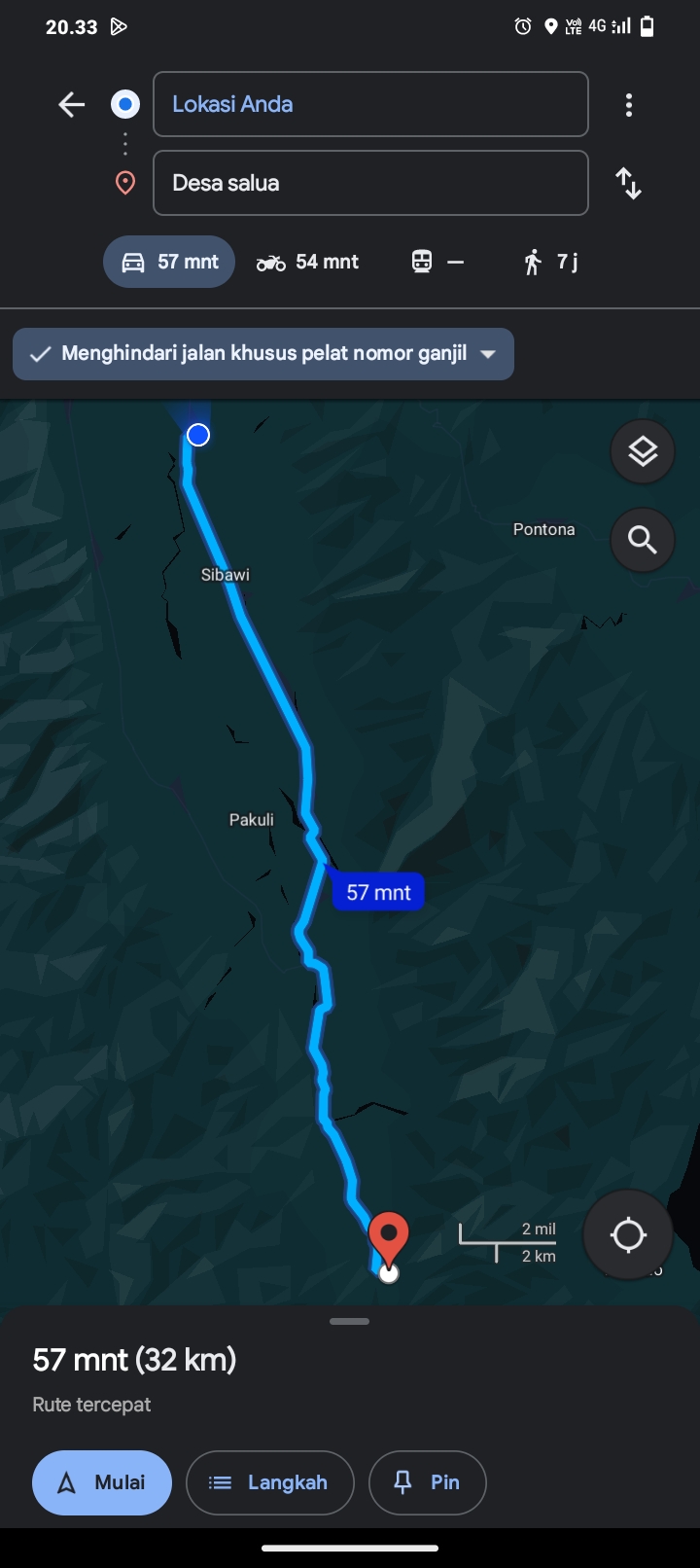The height and width of the screenshot is (1568, 700).
Task: Open the three-dot overflow menu
Action: pyautogui.click(x=629, y=104)
